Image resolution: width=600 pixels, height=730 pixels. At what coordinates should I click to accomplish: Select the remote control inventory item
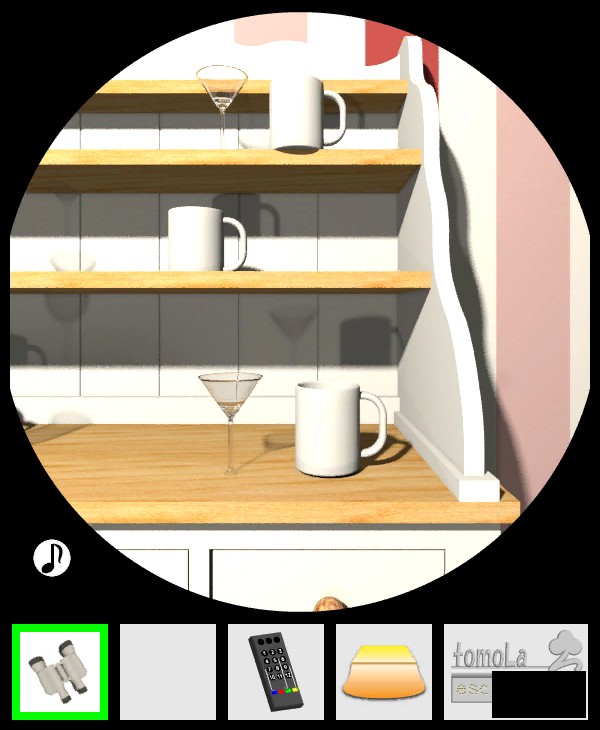point(275,672)
